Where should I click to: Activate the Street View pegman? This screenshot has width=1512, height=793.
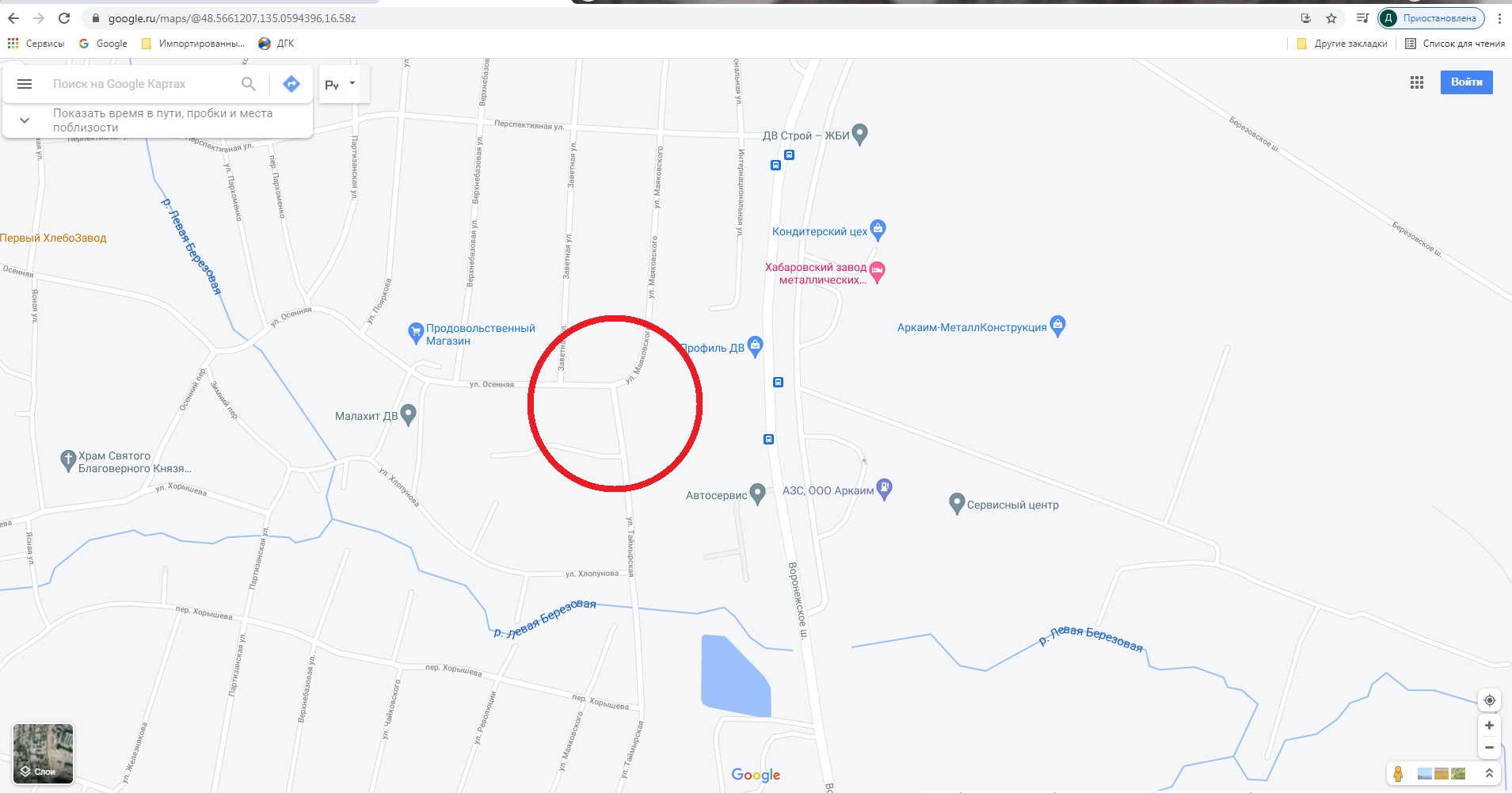tap(1398, 774)
